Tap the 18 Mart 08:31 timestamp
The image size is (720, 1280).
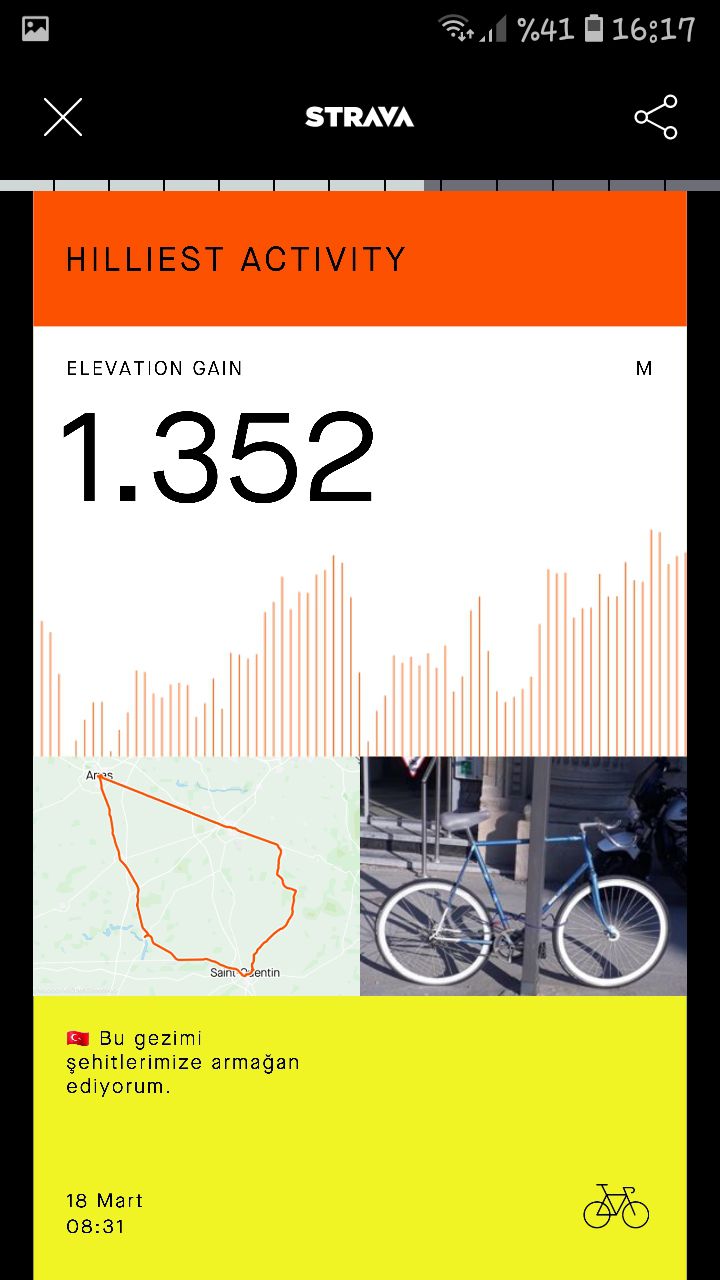click(104, 1212)
